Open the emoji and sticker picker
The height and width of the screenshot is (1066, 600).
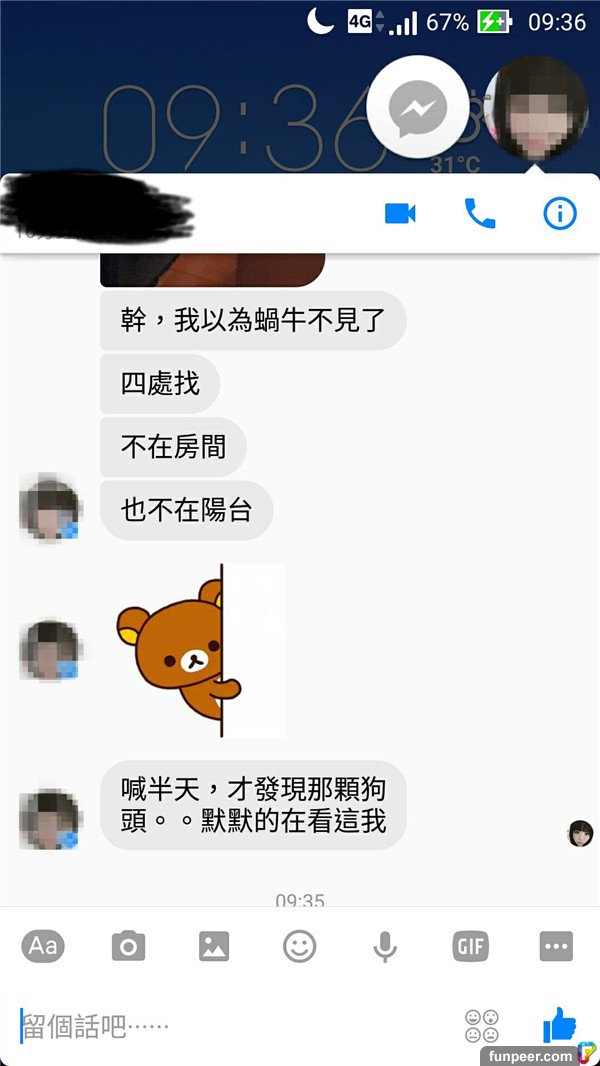point(299,945)
